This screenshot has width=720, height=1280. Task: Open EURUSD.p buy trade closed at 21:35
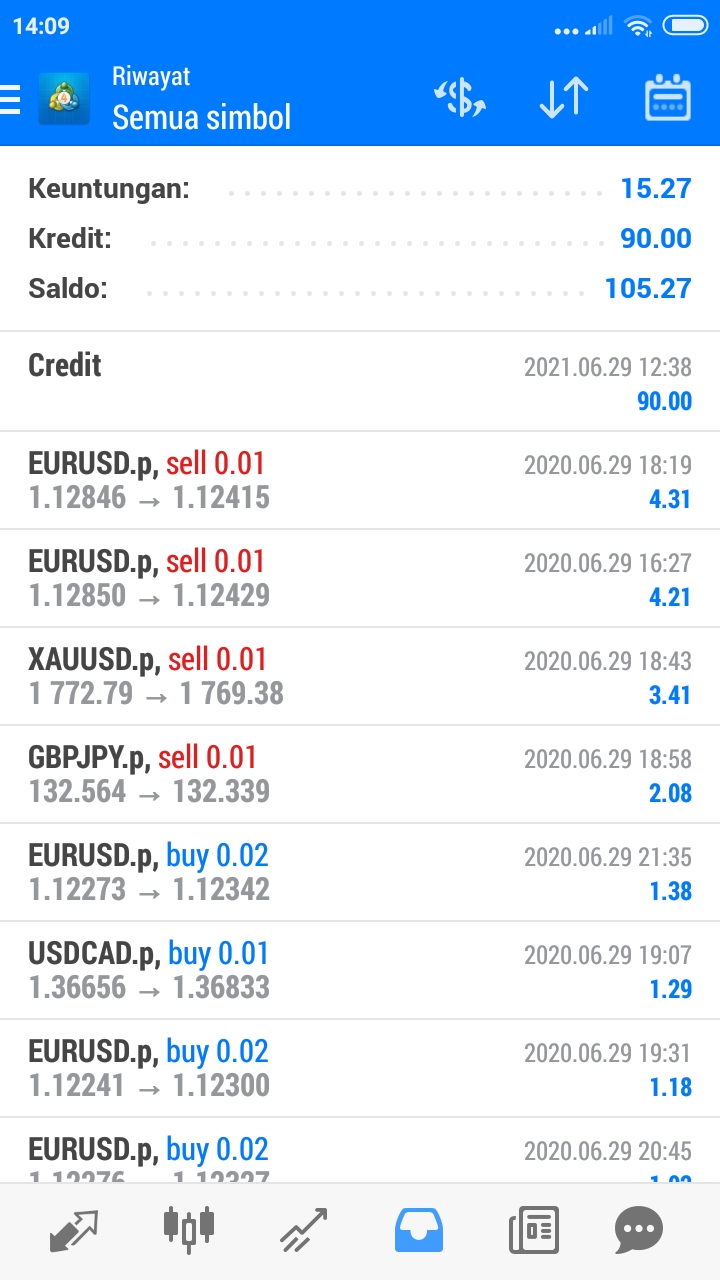pyautogui.click(x=360, y=872)
